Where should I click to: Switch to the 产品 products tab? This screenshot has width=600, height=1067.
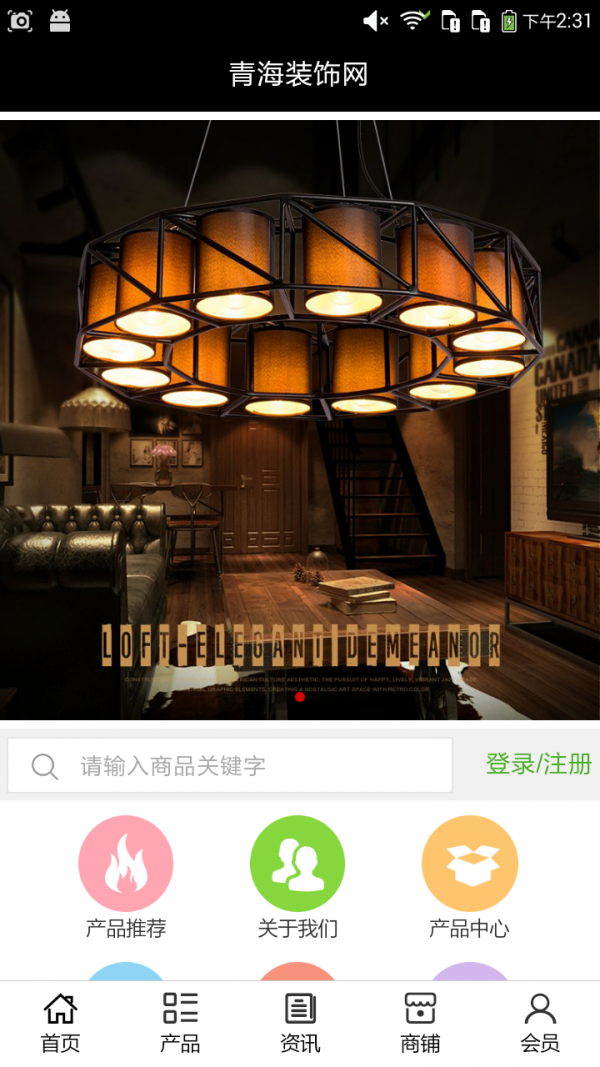[180, 1023]
